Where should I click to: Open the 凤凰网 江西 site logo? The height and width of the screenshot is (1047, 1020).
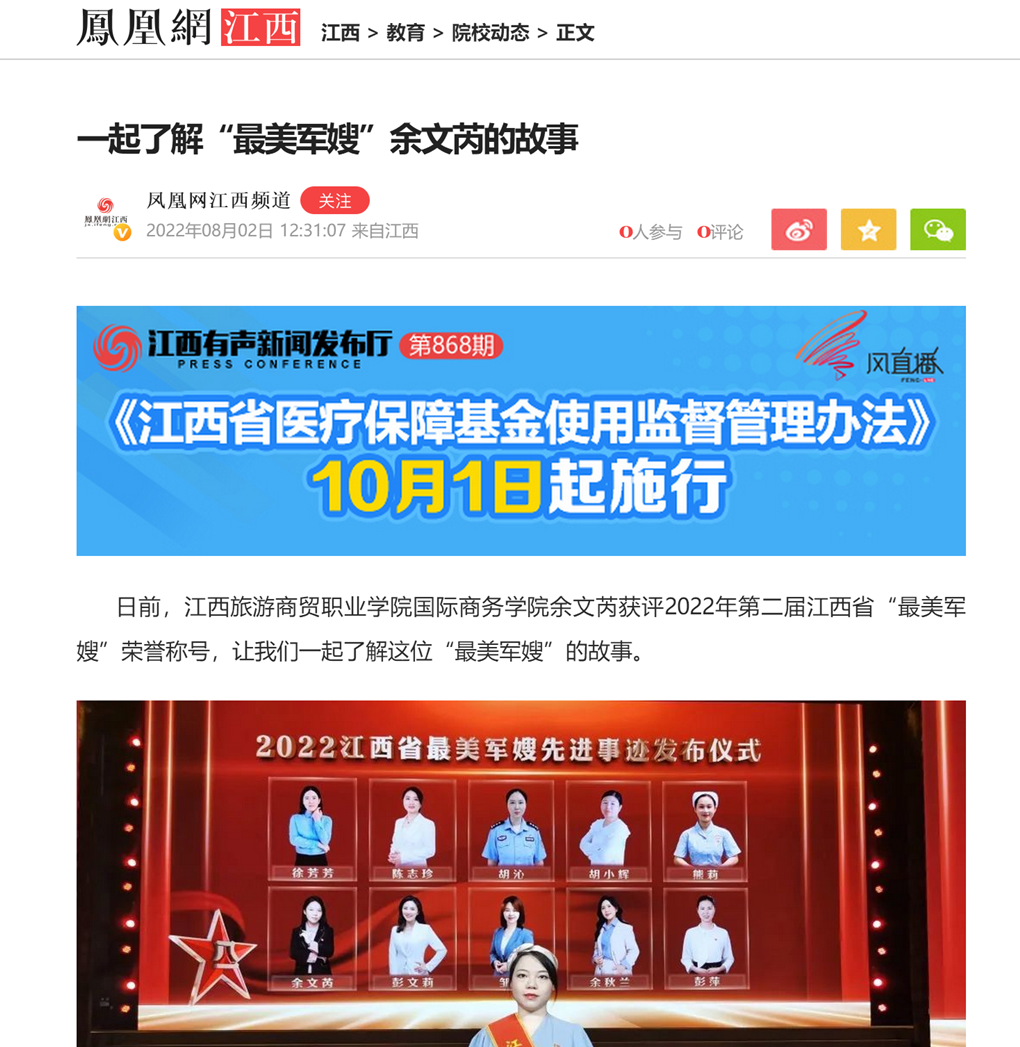point(188,28)
